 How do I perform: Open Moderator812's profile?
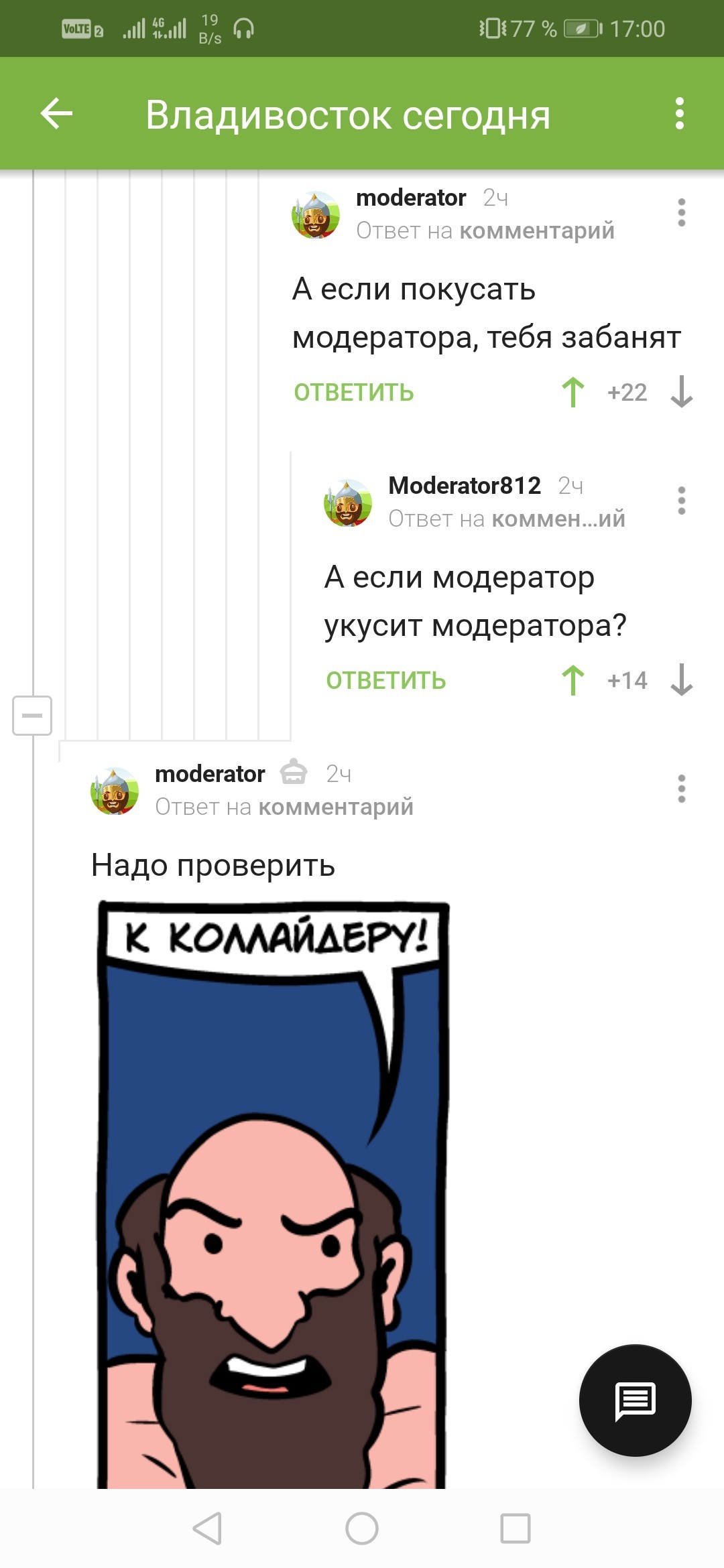[x=464, y=485]
